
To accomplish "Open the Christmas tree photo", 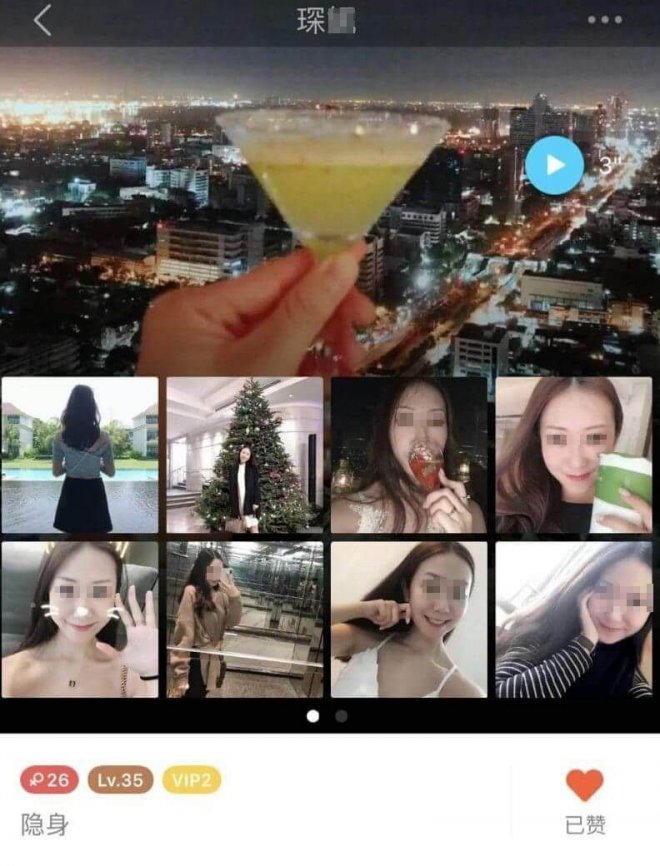I will click(x=245, y=455).
